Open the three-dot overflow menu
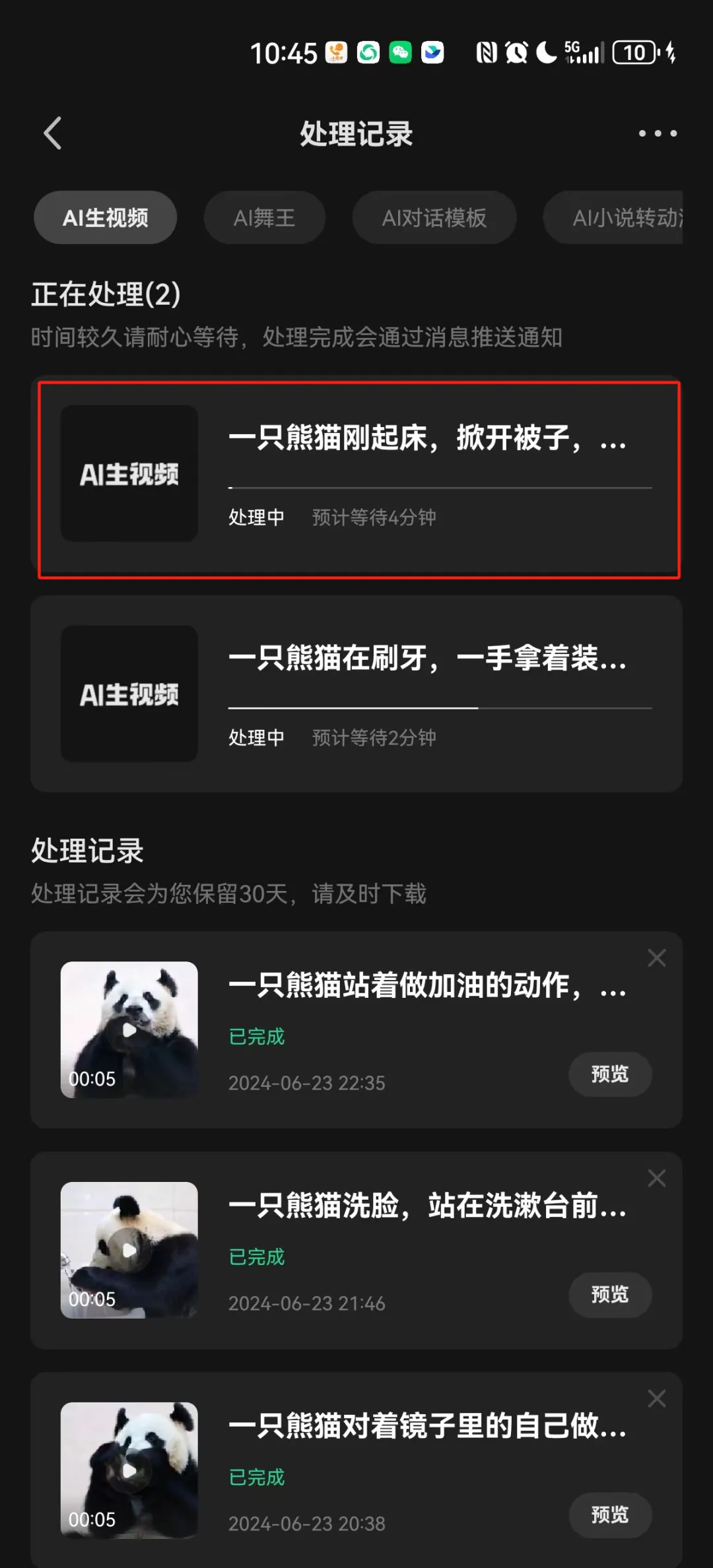 pos(658,133)
